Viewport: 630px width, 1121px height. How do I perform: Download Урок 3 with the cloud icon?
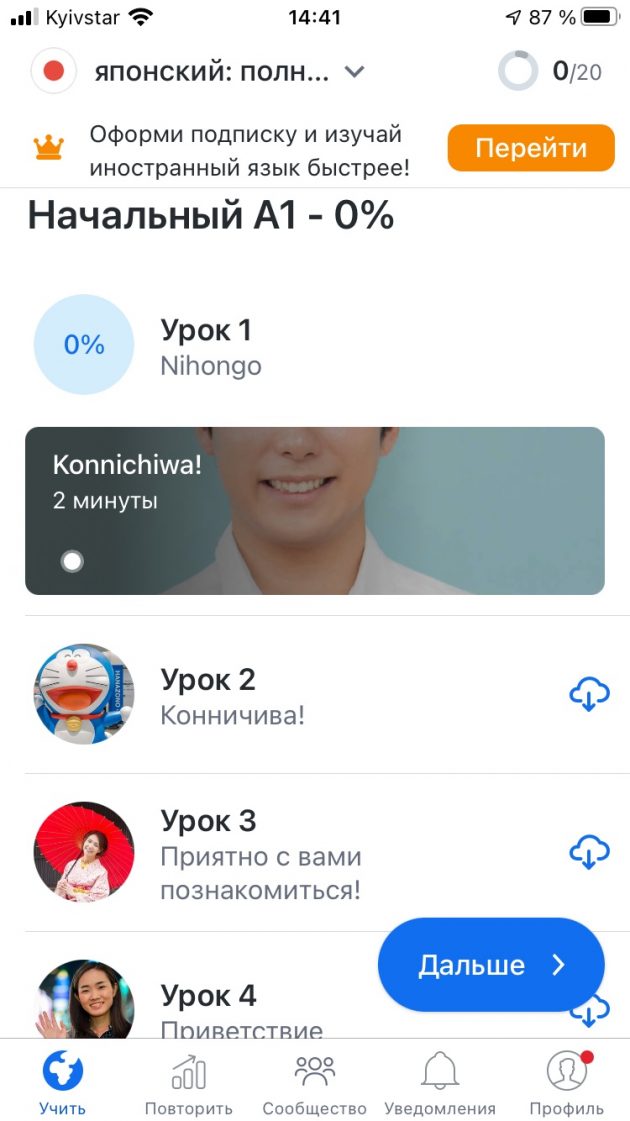click(x=589, y=853)
